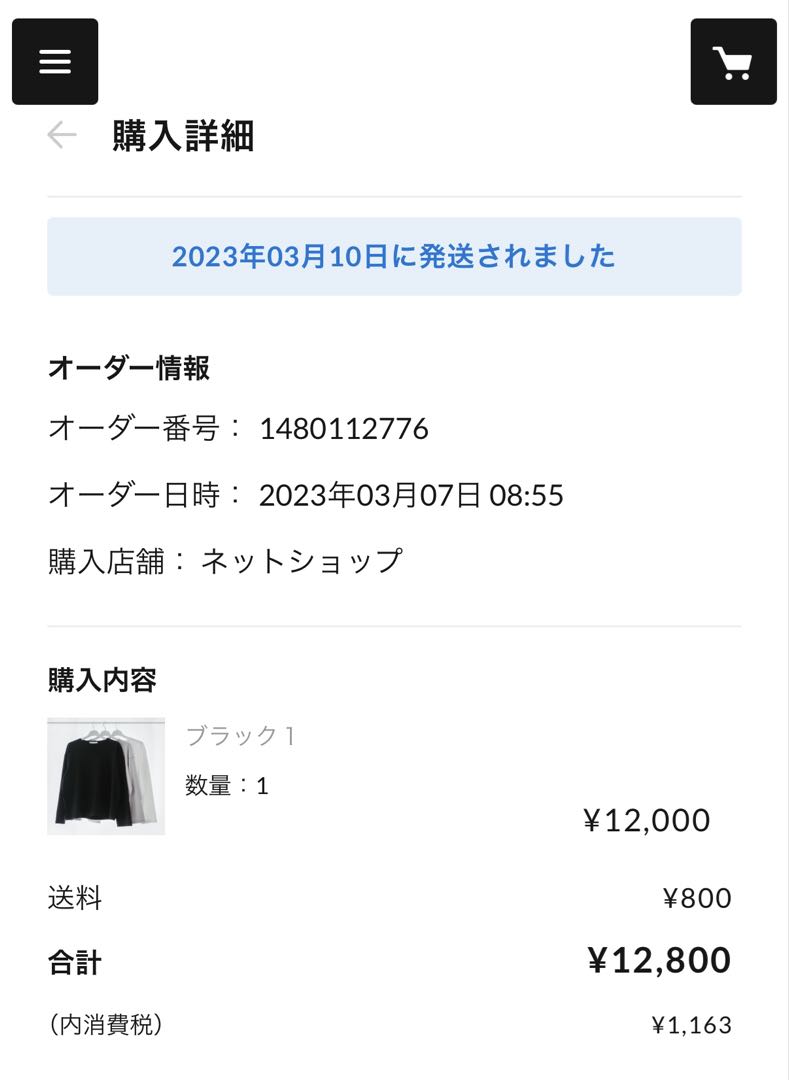The width and height of the screenshot is (789, 1080).
Task: Open the ブラック 1 product listing
Action: tap(236, 735)
